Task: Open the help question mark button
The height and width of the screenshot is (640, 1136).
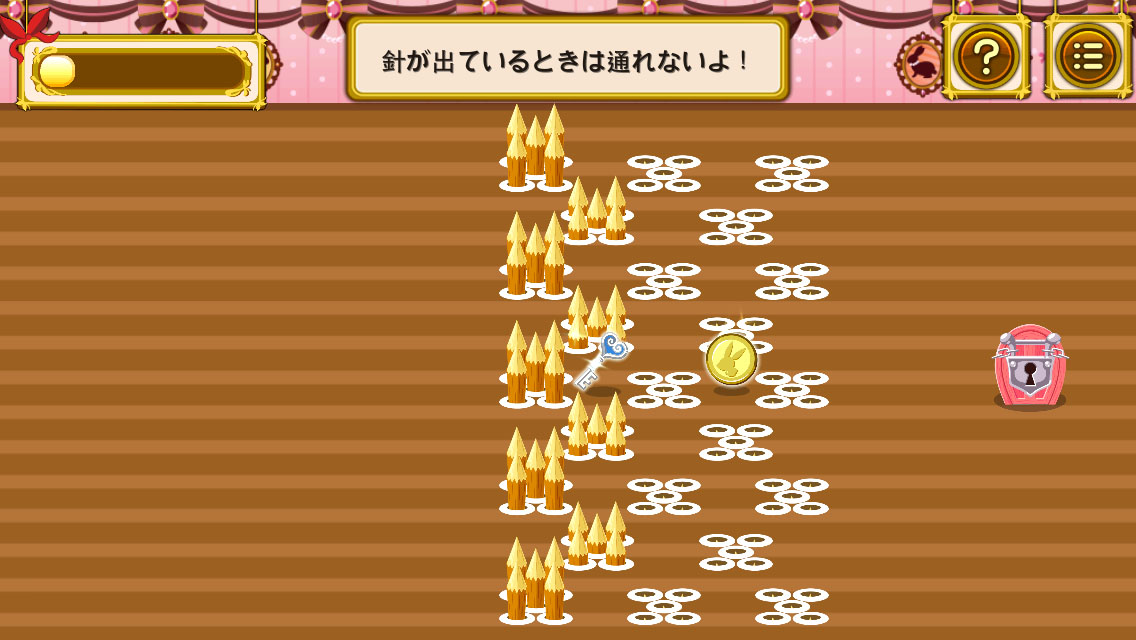Action: click(986, 57)
